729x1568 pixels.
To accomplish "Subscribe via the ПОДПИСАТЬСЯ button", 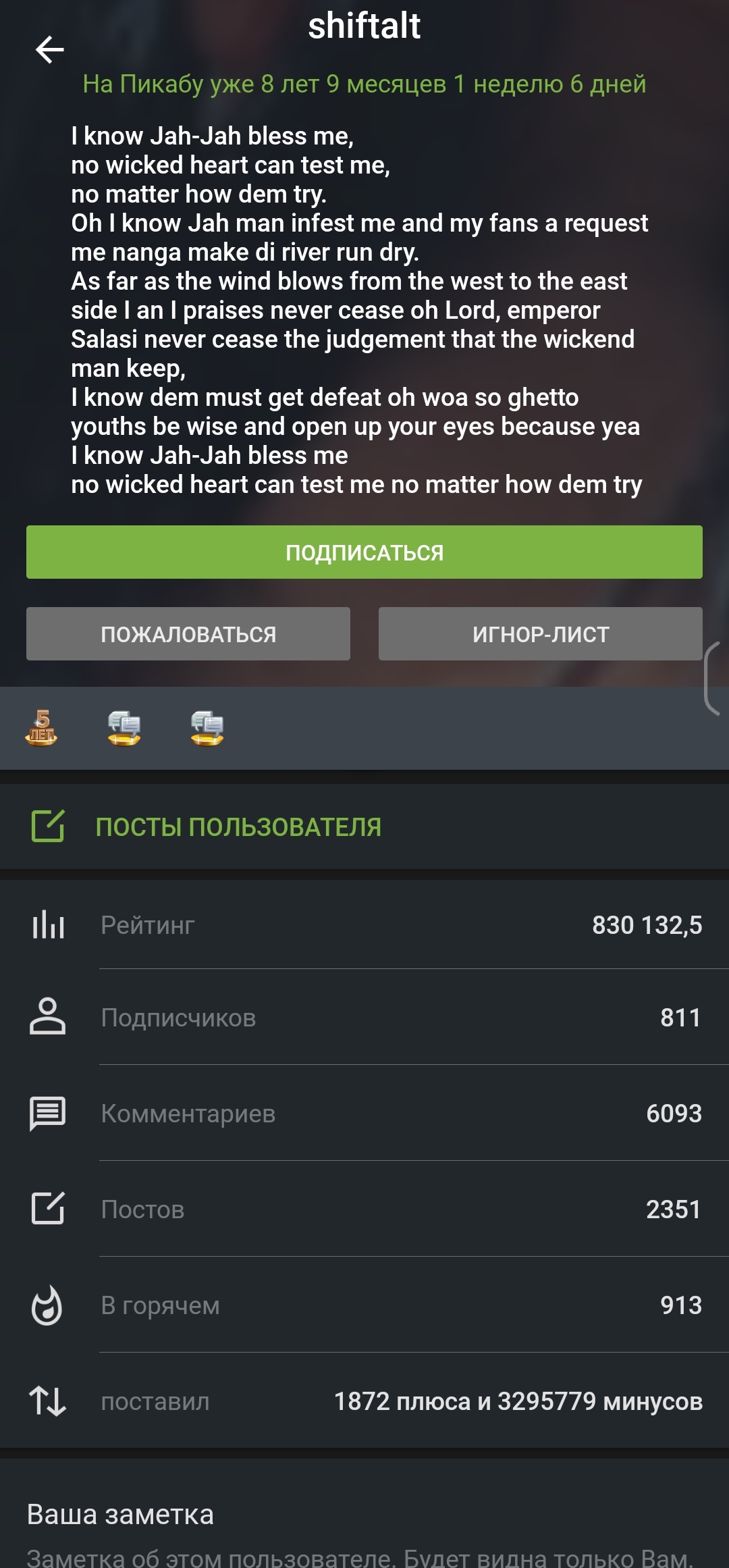I will (x=364, y=552).
